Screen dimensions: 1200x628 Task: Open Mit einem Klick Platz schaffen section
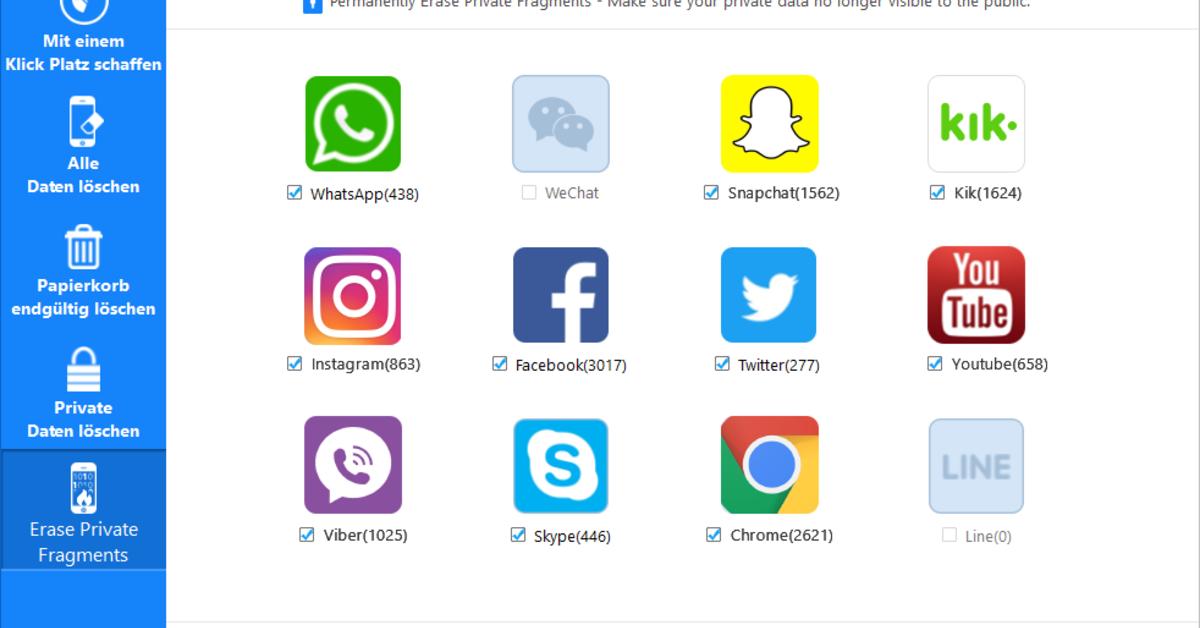click(83, 38)
